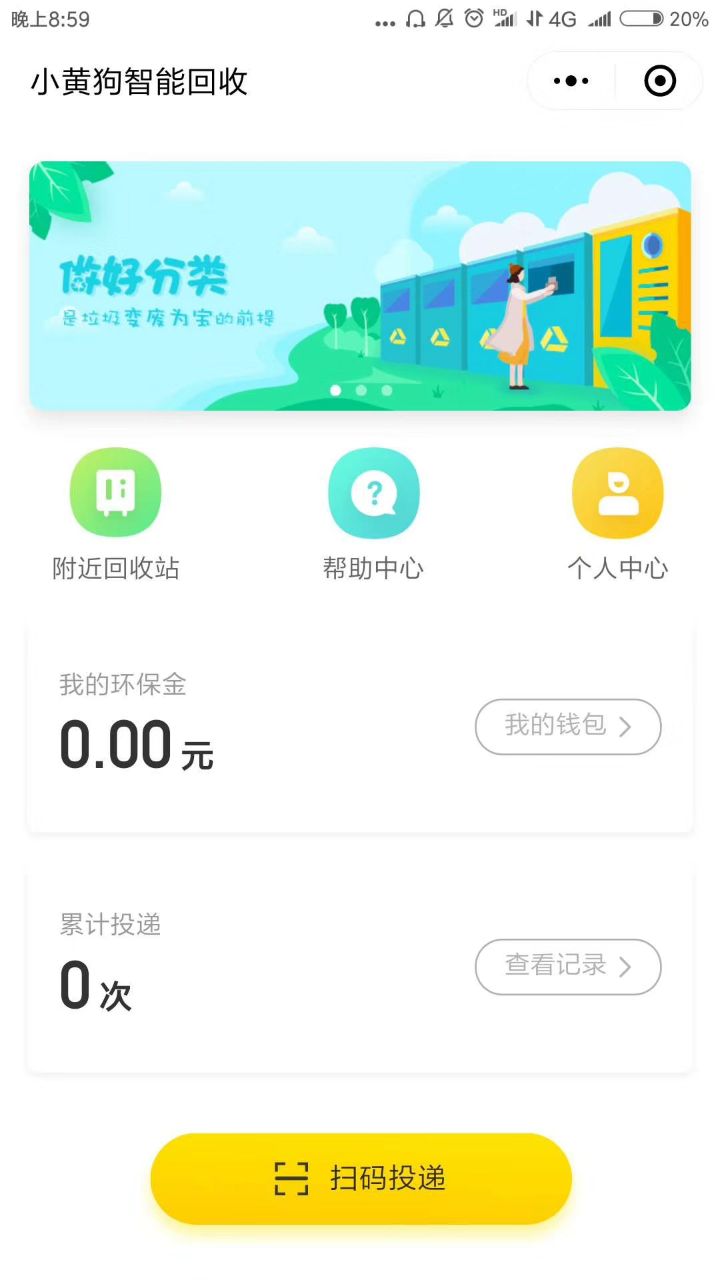The image size is (720, 1280).
Task: Open the mini program overflow menu
Action: pos(571,81)
